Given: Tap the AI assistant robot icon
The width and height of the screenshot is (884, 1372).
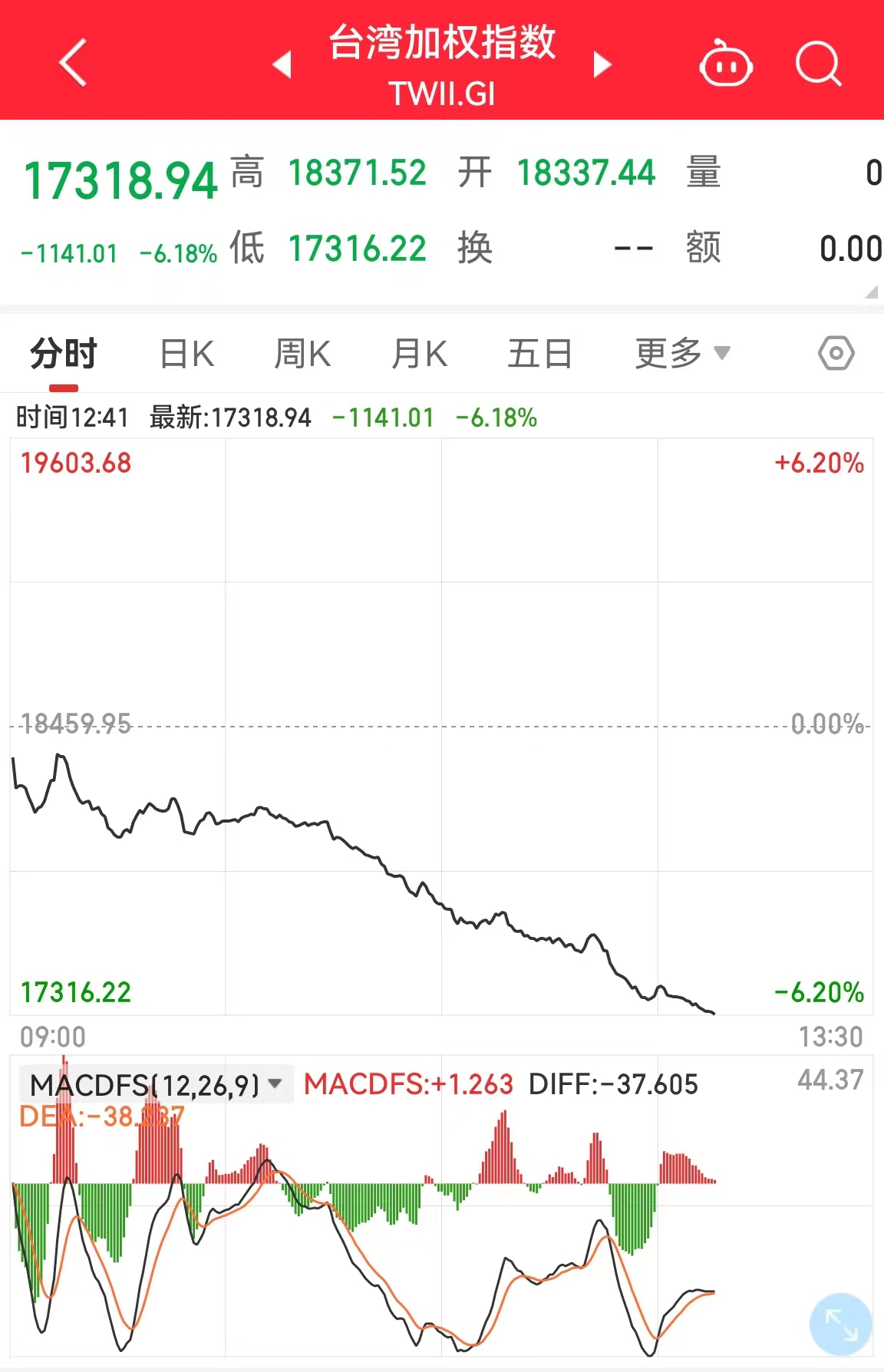Looking at the screenshot, I should pos(724,63).
